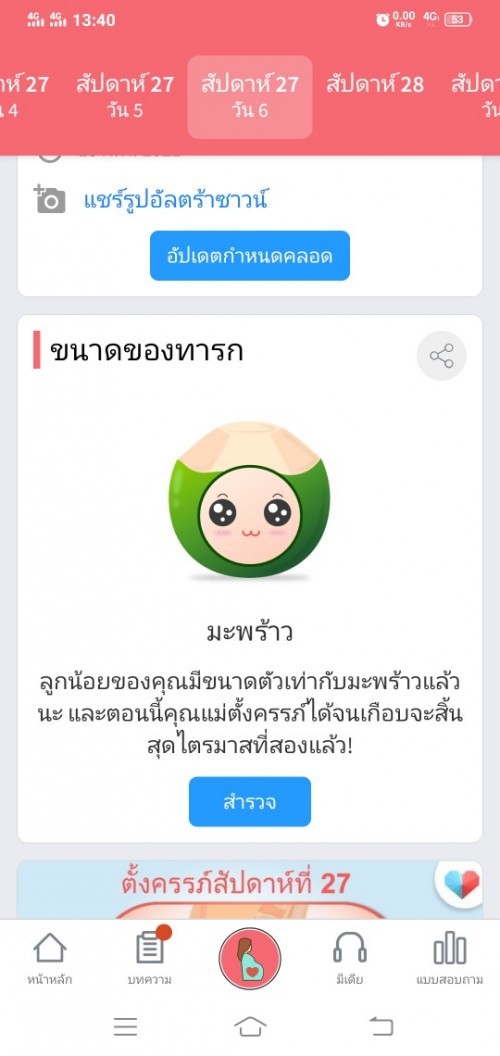The image size is (500, 1056).
Task: Tap the floating heart icon
Action: click(x=462, y=884)
